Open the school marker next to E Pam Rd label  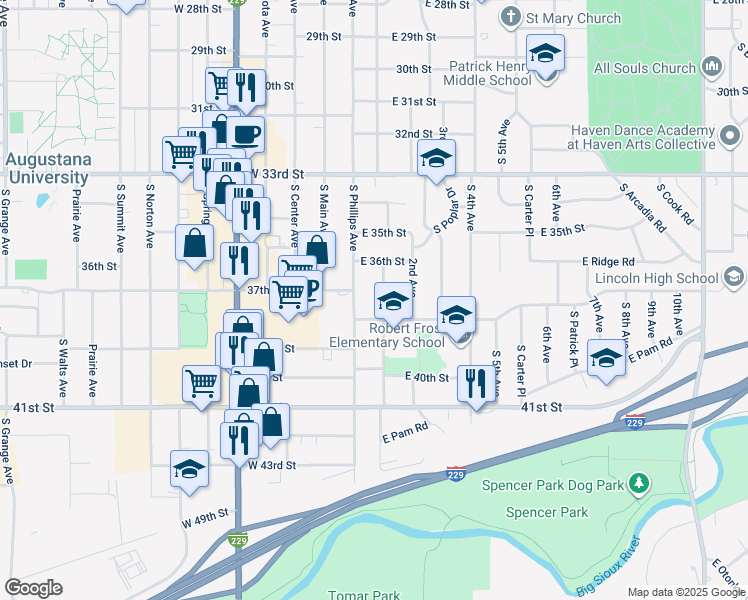[x=606, y=362]
